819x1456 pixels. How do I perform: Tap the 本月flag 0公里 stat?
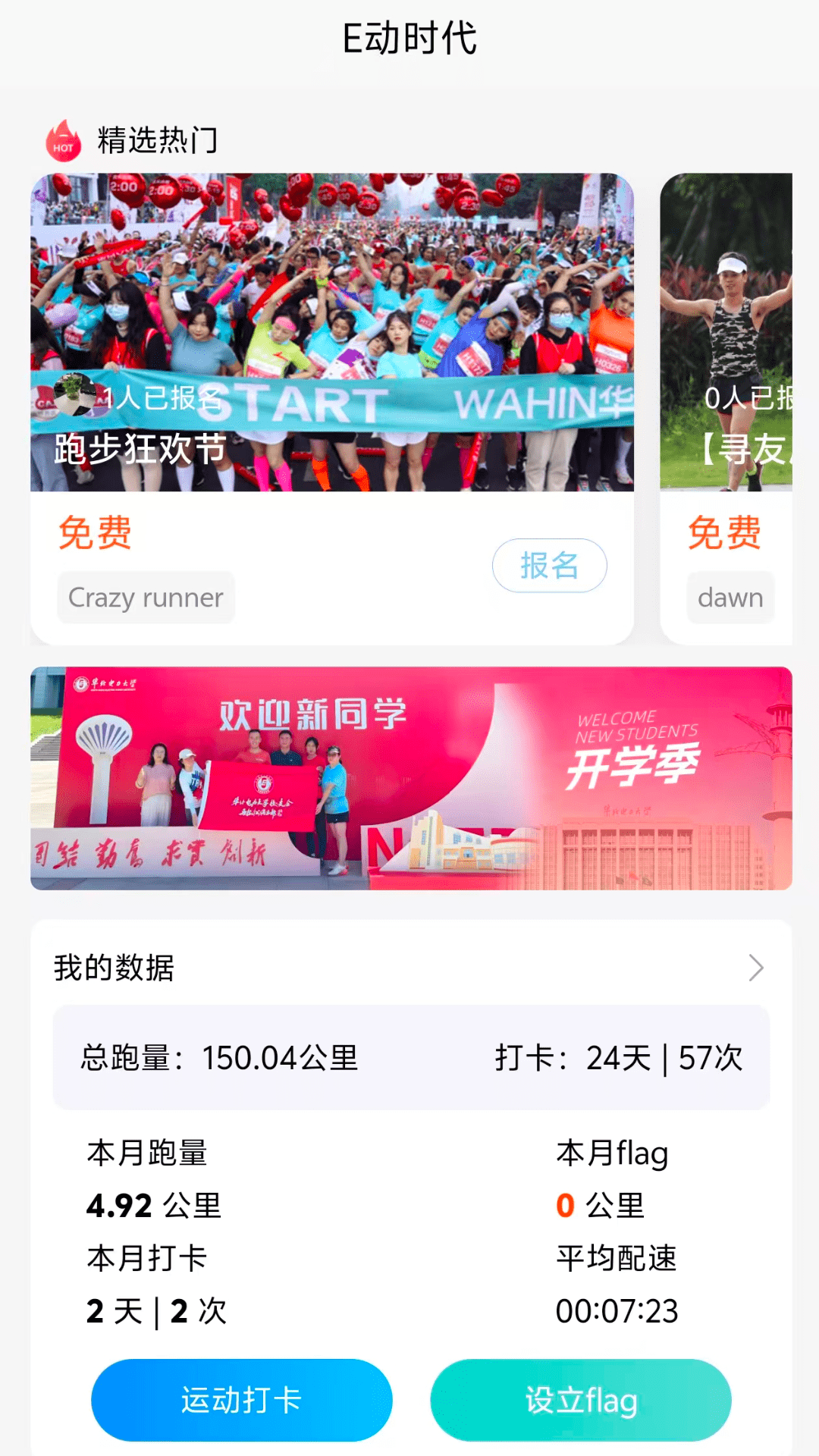tap(610, 1179)
